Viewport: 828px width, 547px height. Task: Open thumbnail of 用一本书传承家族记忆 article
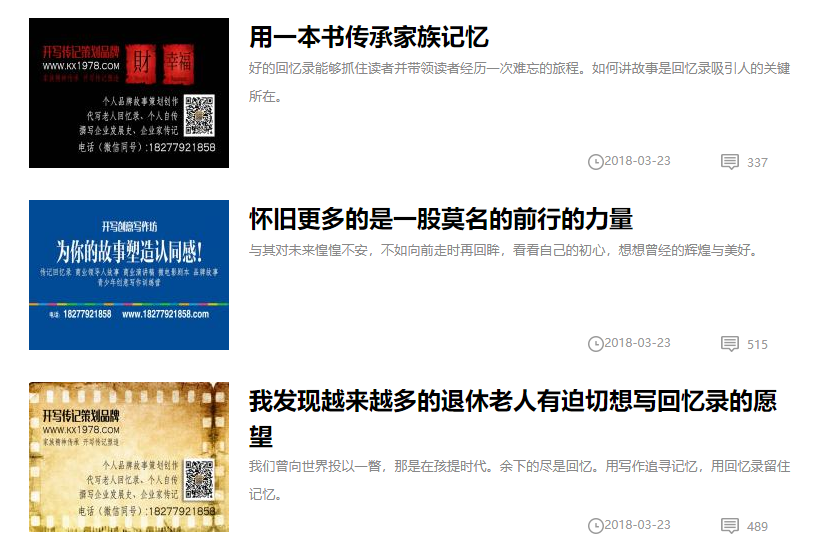[x=129, y=93]
